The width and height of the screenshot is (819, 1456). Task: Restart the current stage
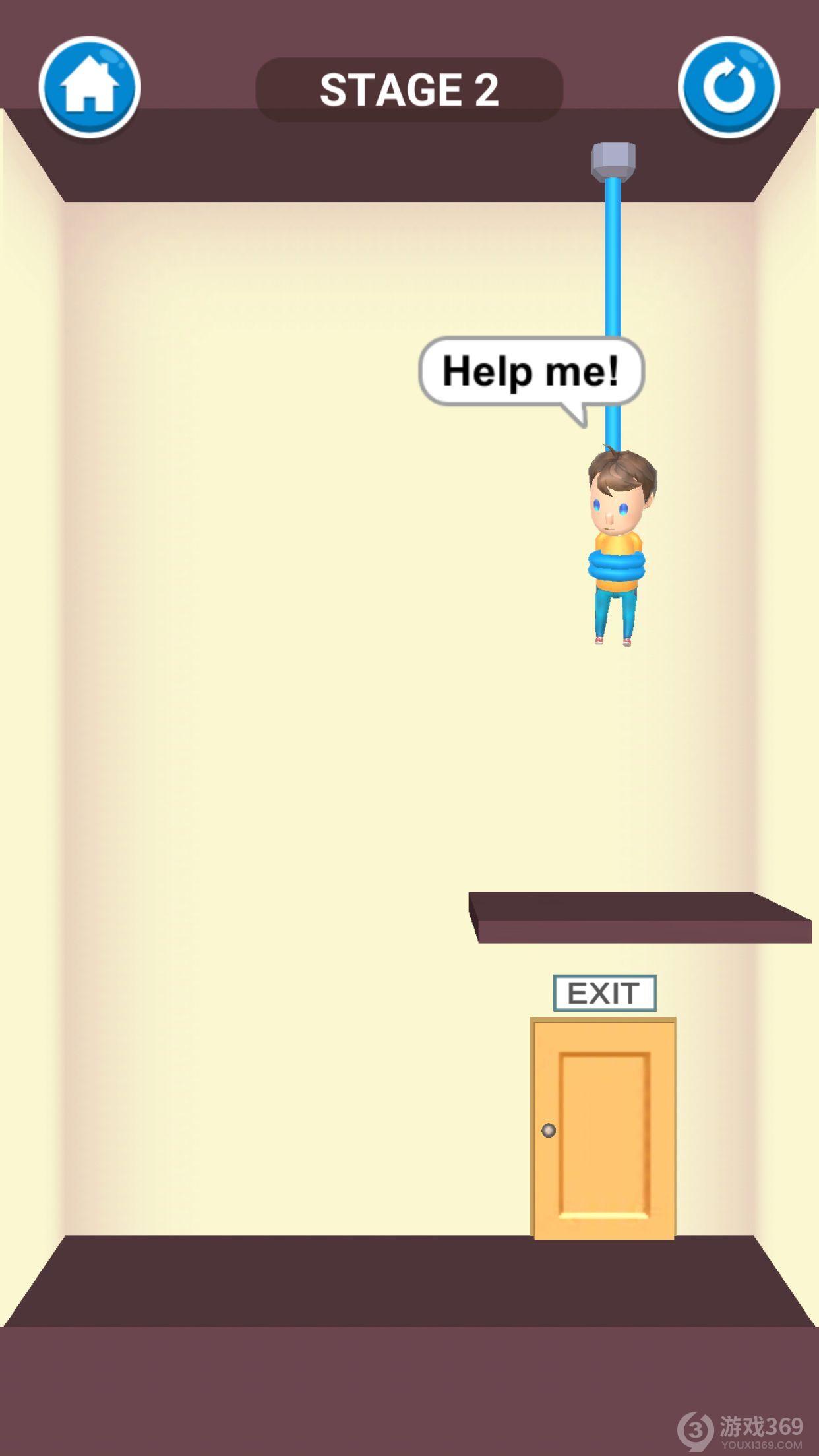729,88
